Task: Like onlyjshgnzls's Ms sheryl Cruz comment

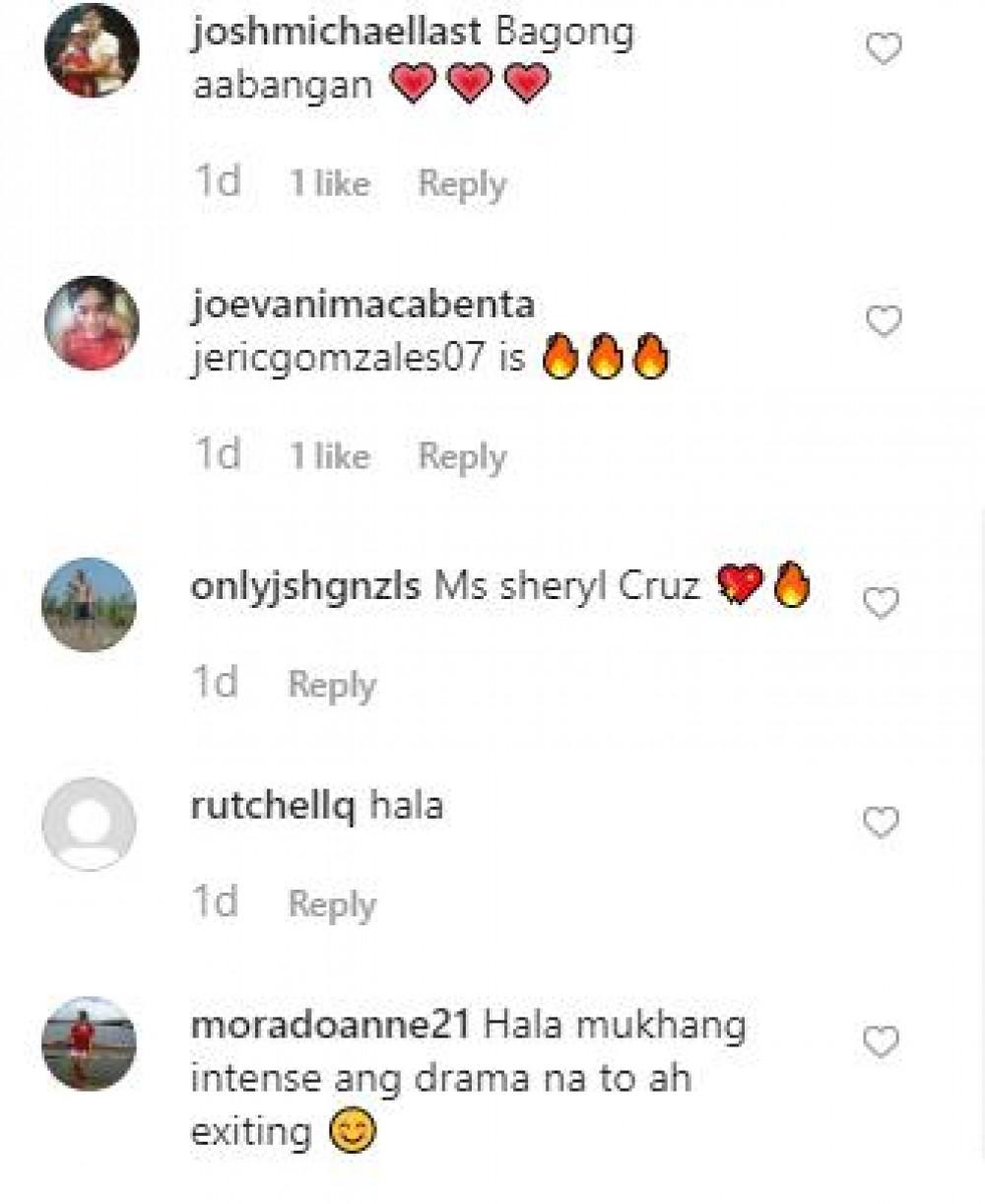Action: coord(883,602)
